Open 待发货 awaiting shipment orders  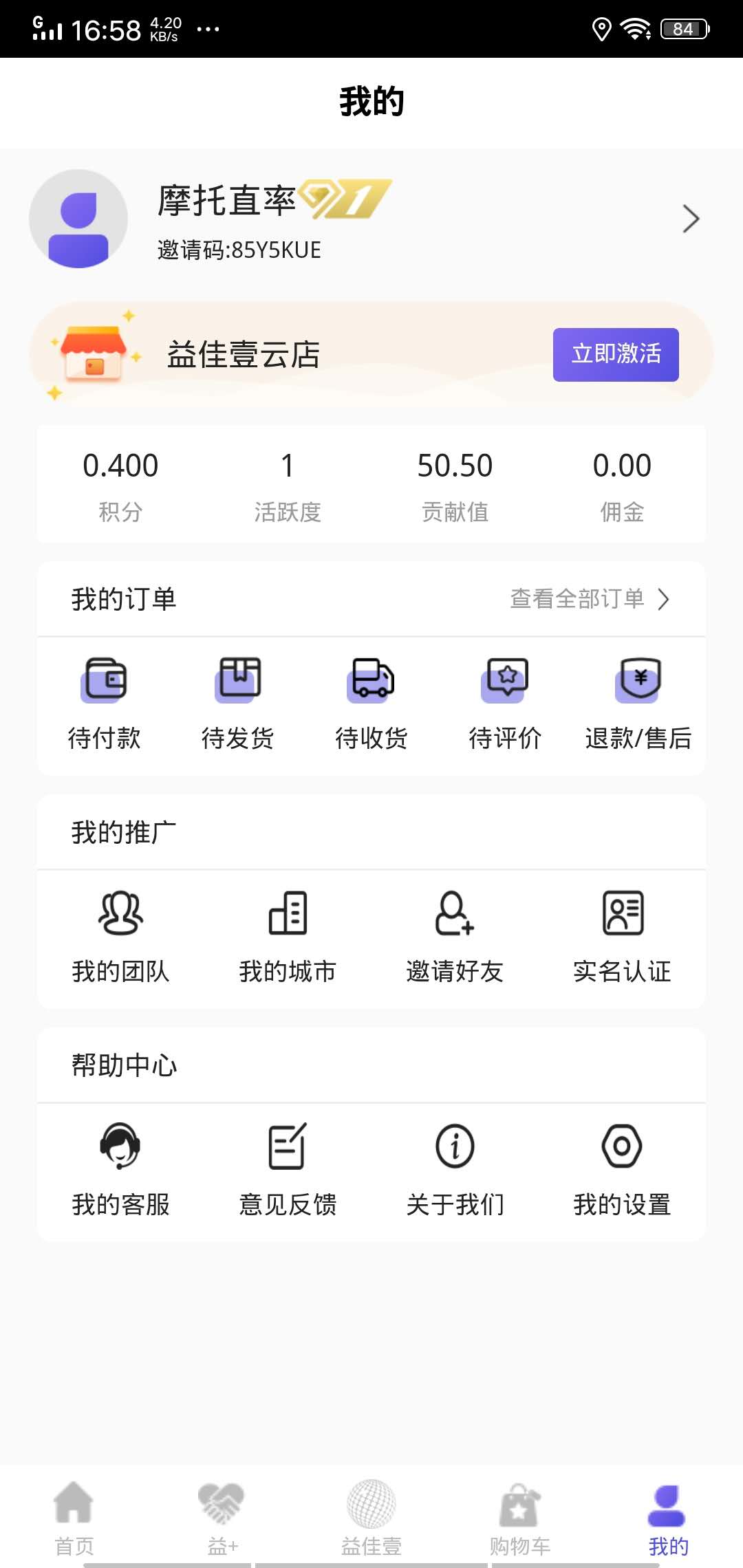[237, 701]
